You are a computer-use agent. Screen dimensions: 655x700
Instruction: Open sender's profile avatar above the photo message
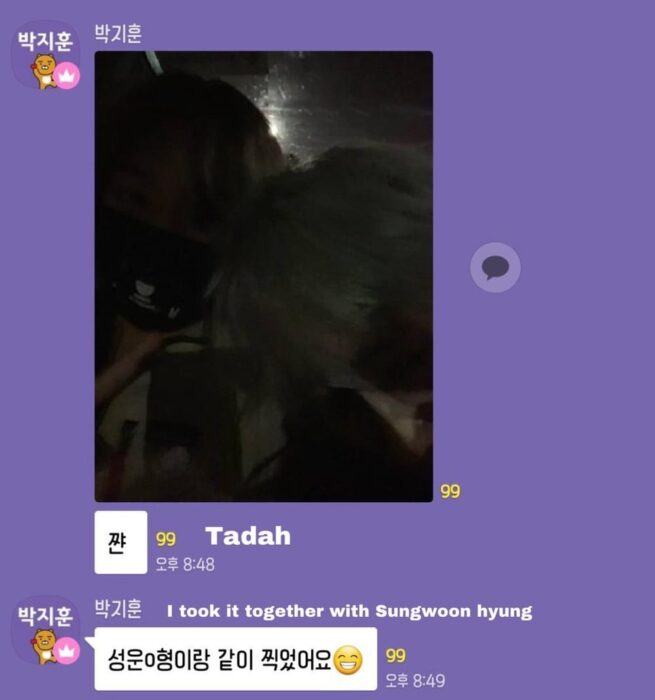pyautogui.click(x=46, y=56)
